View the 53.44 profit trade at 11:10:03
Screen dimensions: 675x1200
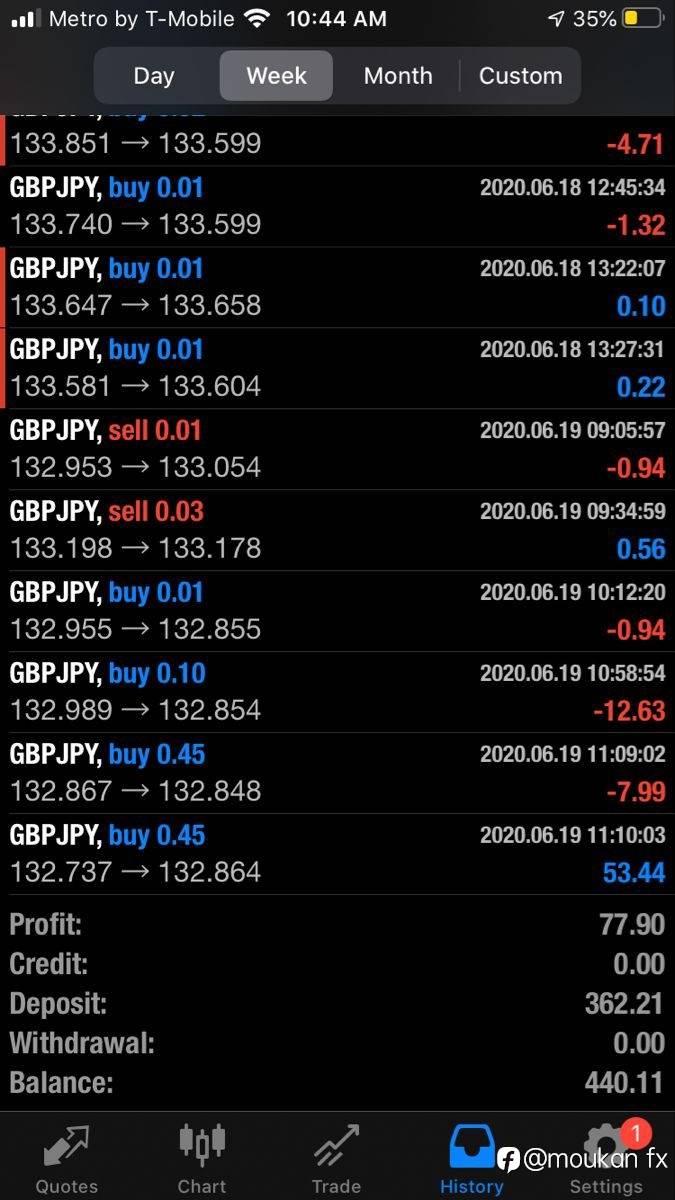(337, 854)
